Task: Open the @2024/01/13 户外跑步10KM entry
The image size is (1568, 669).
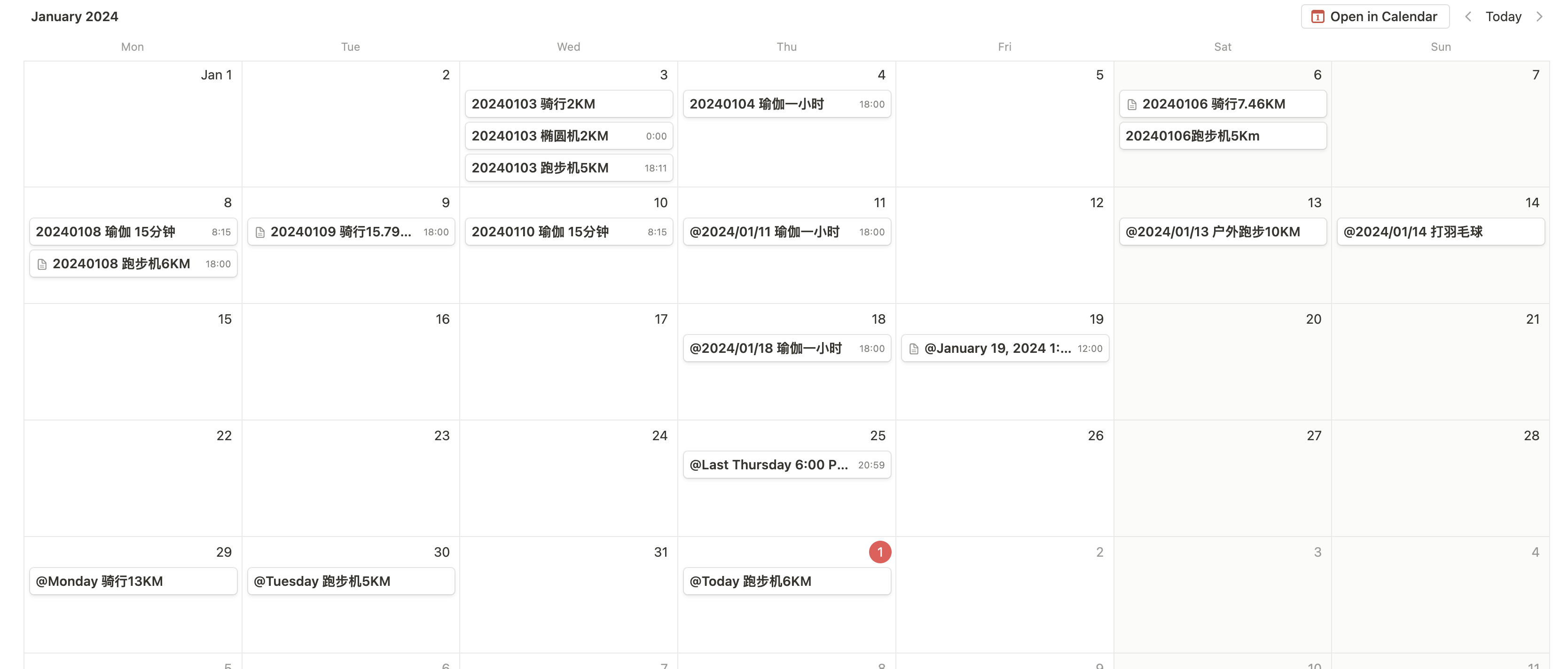Action: coord(1222,232)
